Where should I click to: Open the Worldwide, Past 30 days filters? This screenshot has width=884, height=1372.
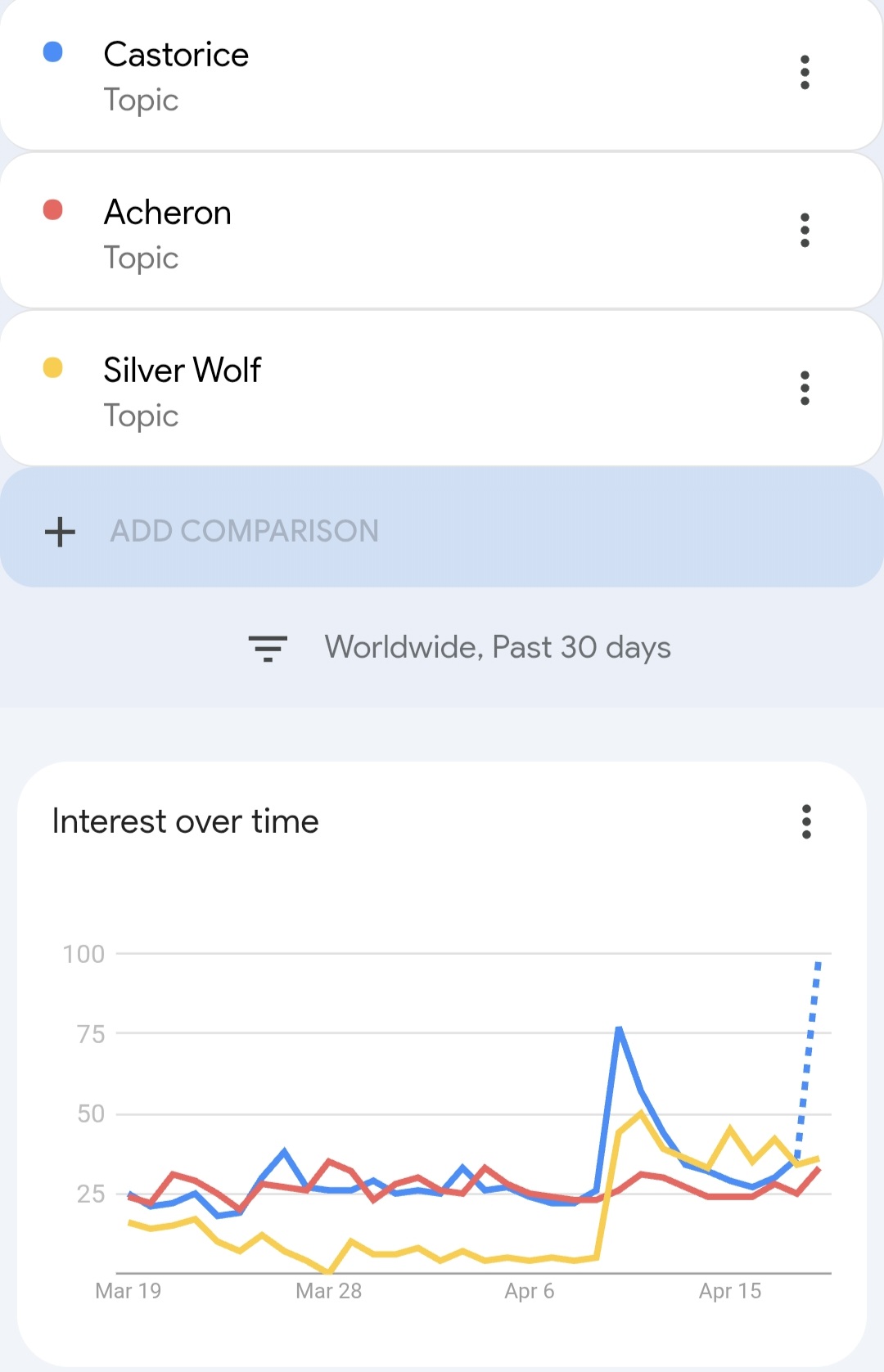click(458, 648)
